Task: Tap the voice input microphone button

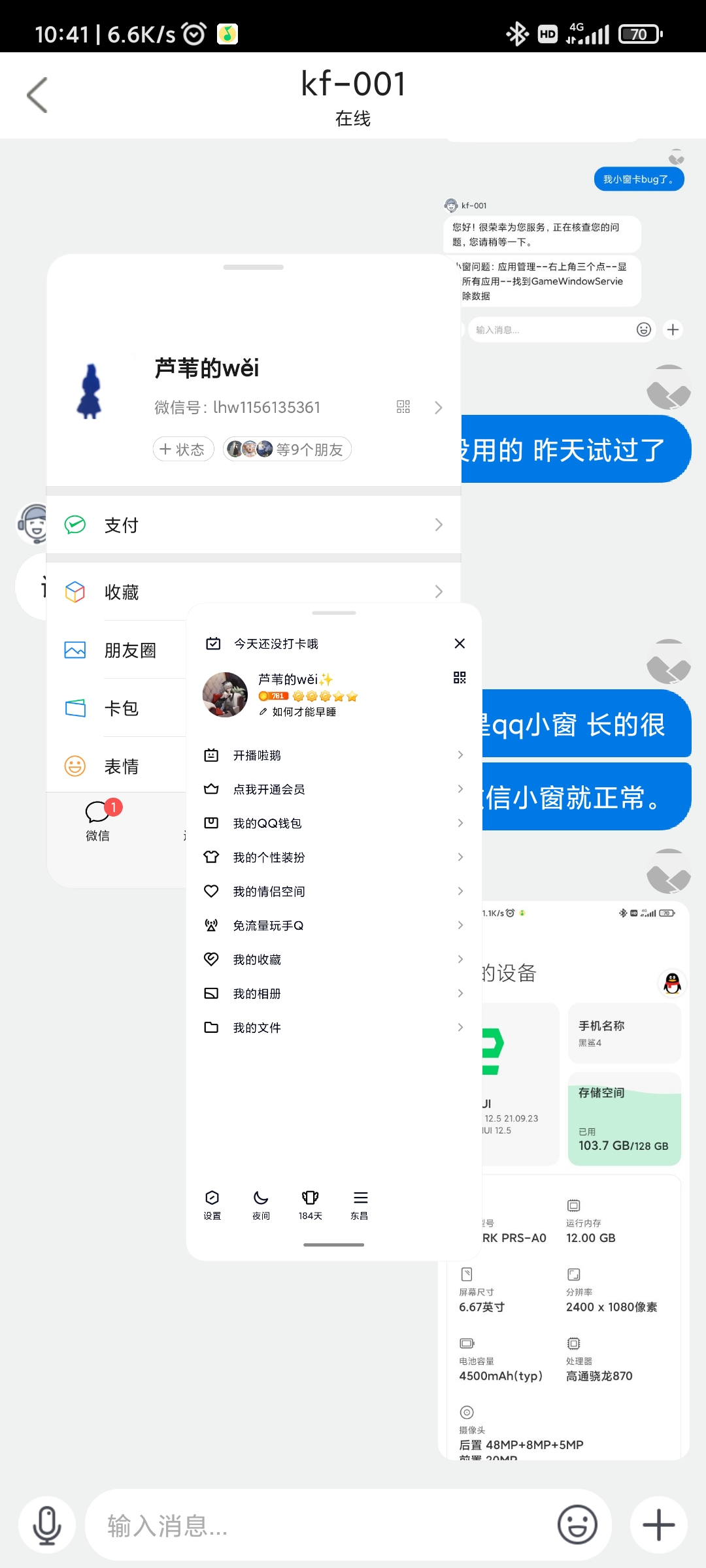Action: pos(47,1525)
